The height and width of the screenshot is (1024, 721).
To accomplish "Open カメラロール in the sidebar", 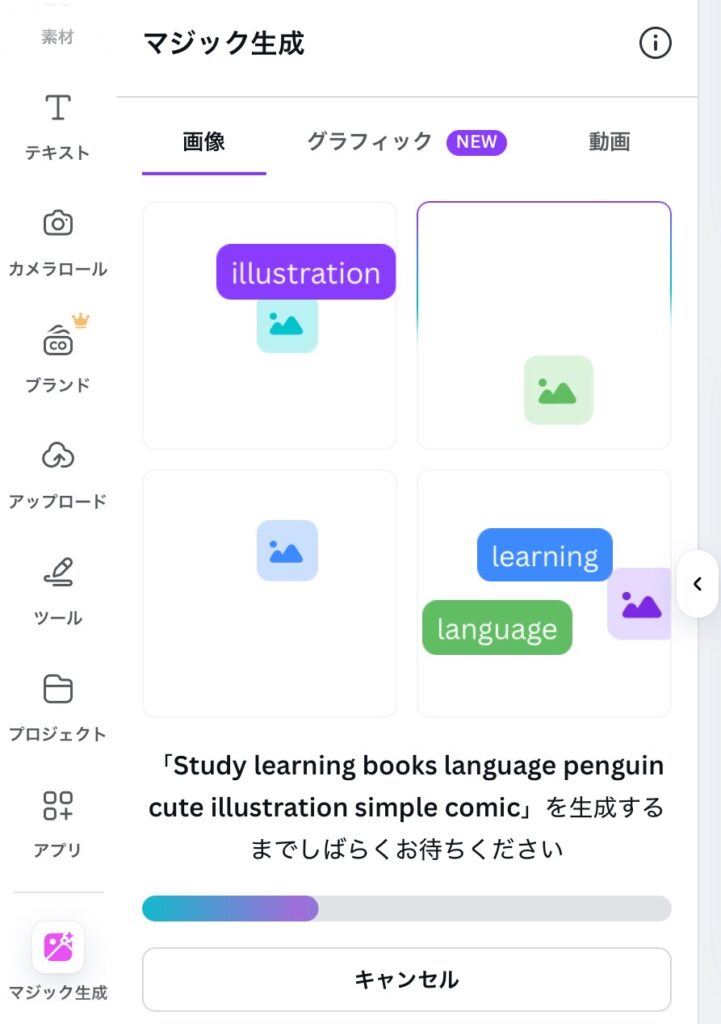I will [57, 241].
